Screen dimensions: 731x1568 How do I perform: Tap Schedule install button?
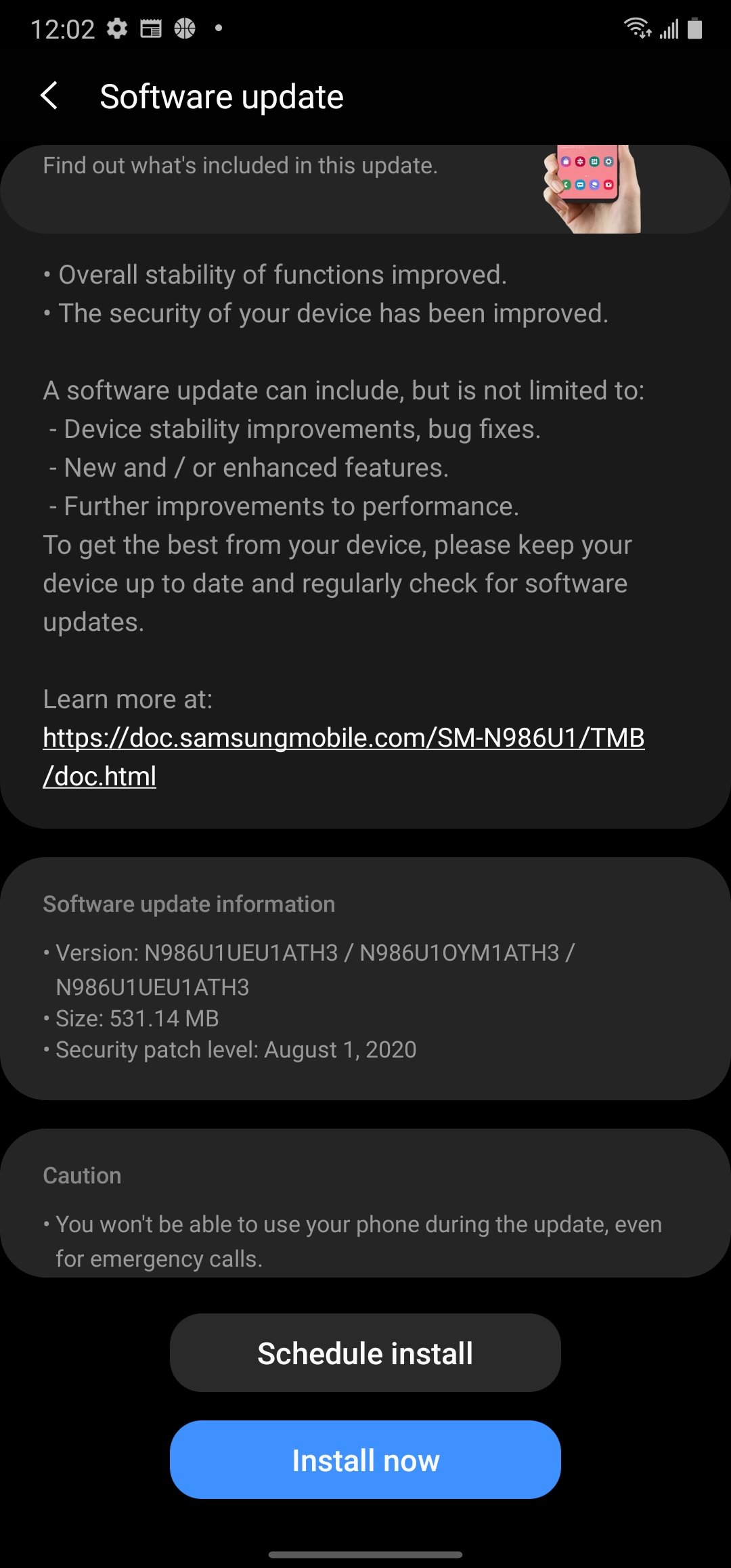pos(365,1353)
